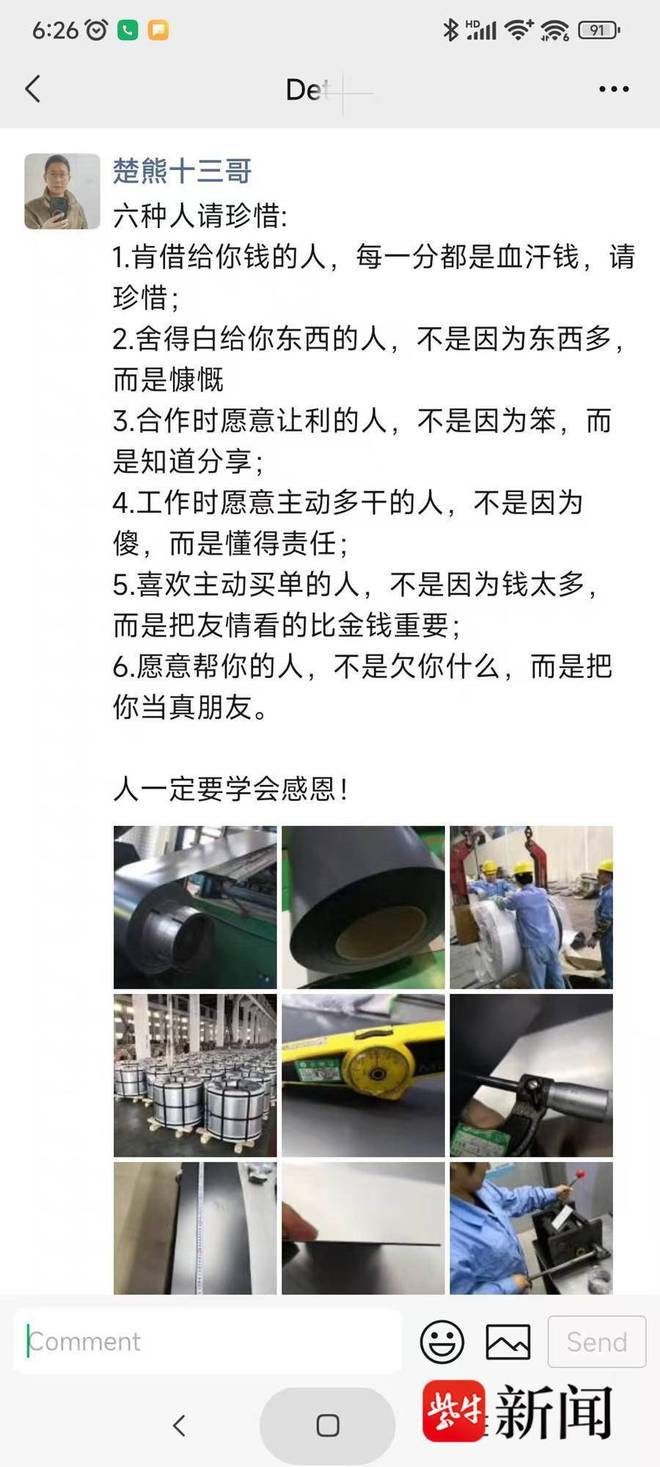Tap the username 楚熊十三哥

point(181,171)
